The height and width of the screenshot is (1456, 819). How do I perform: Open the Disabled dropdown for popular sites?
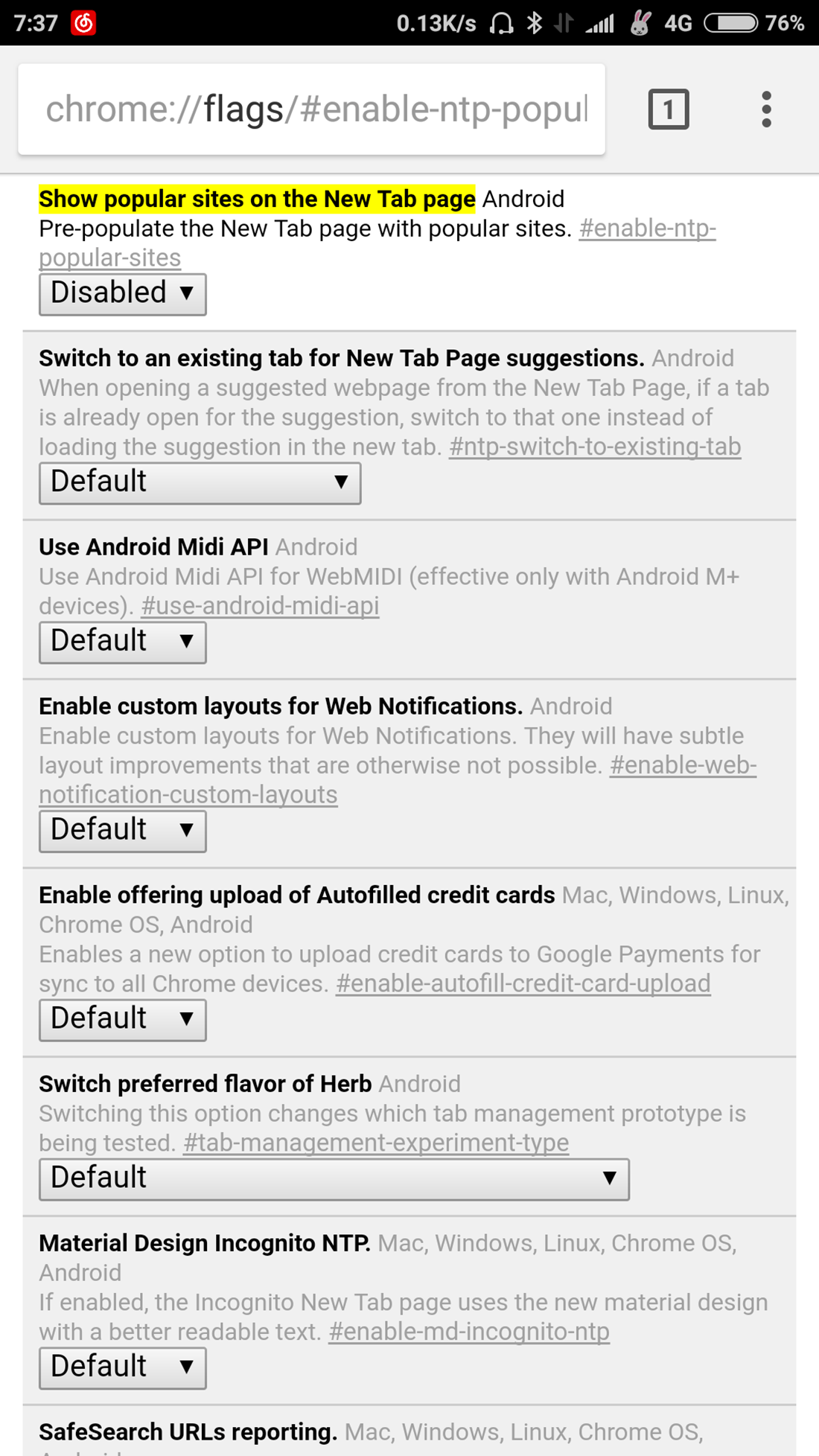click(123, 294)
